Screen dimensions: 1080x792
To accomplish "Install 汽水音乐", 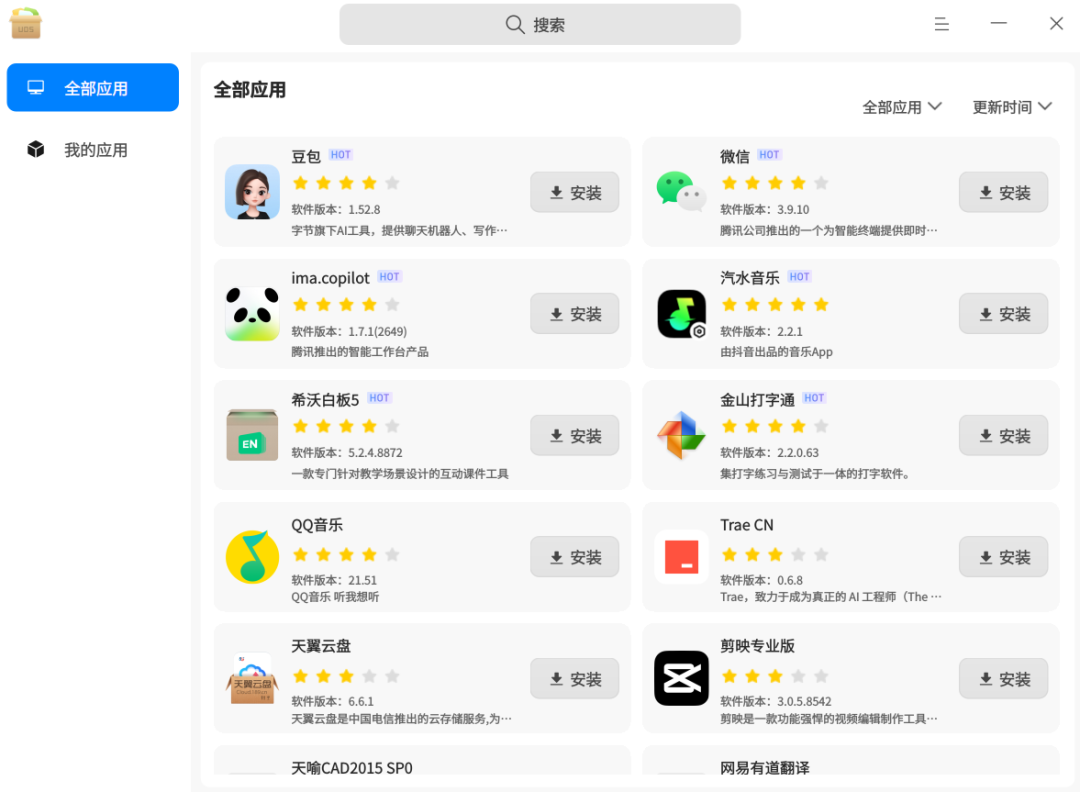I will click(1003, 314).
